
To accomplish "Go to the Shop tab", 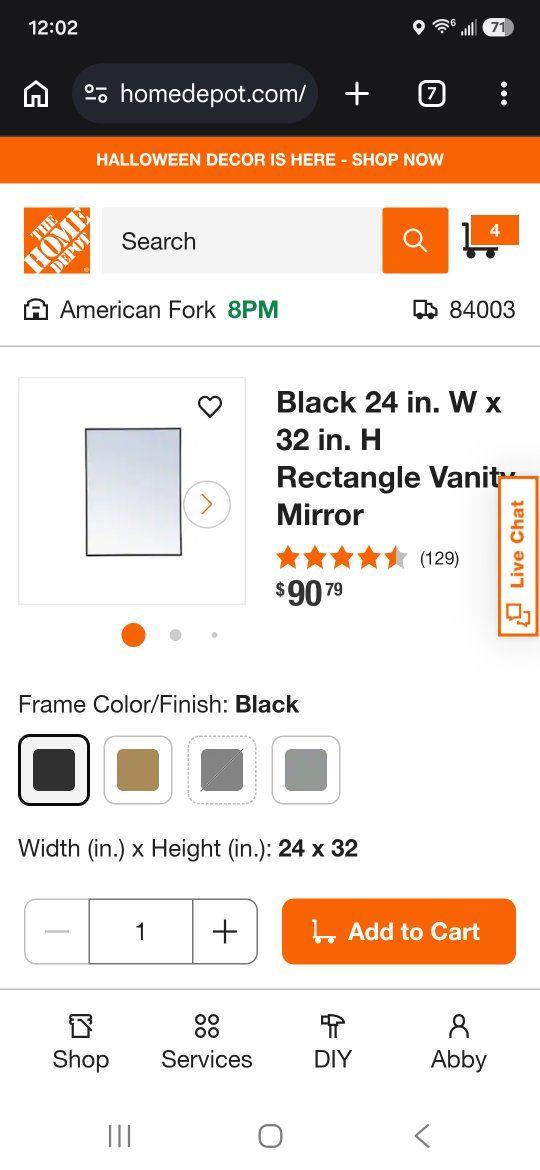I will click(81, 1042).
